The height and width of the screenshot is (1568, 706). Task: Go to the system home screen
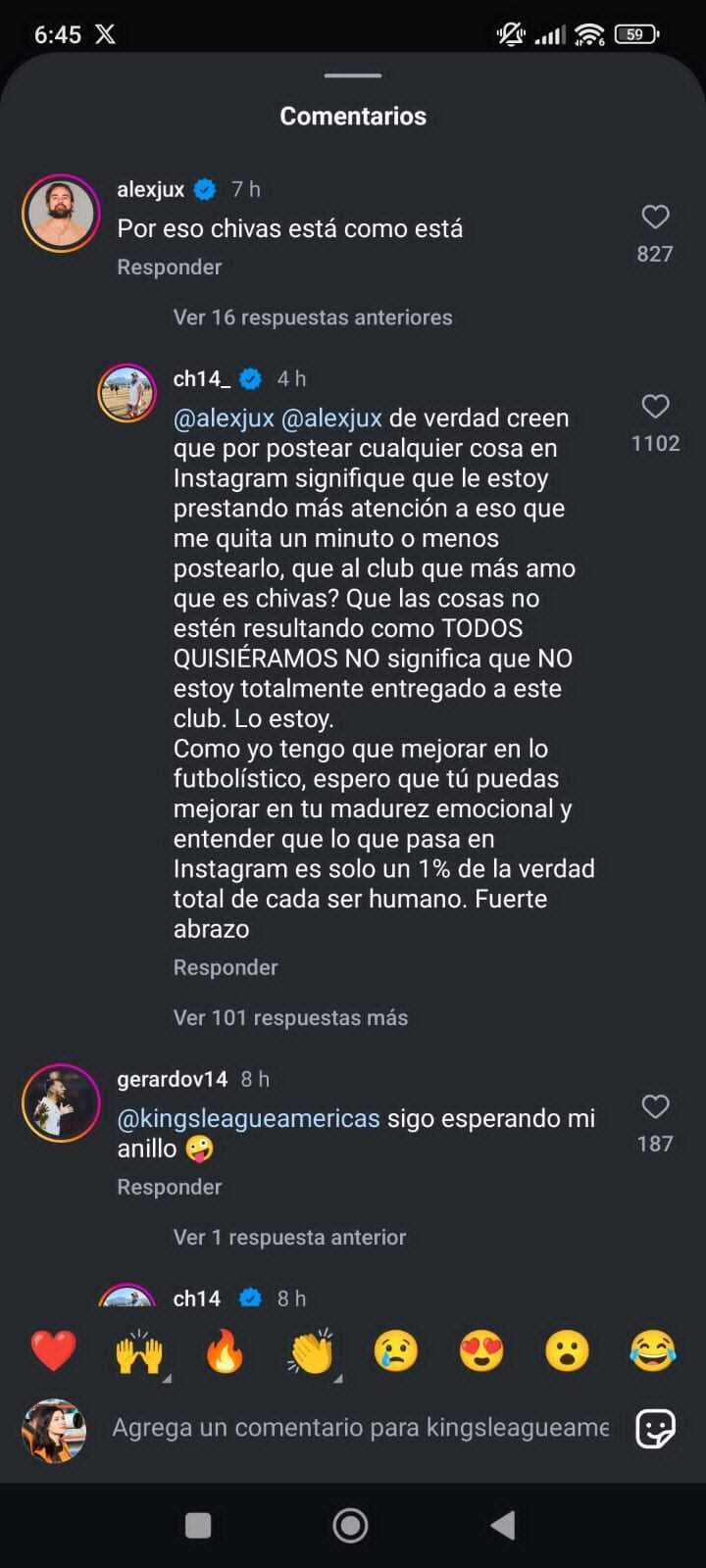pyautogui.click(x=351, y=1525)
